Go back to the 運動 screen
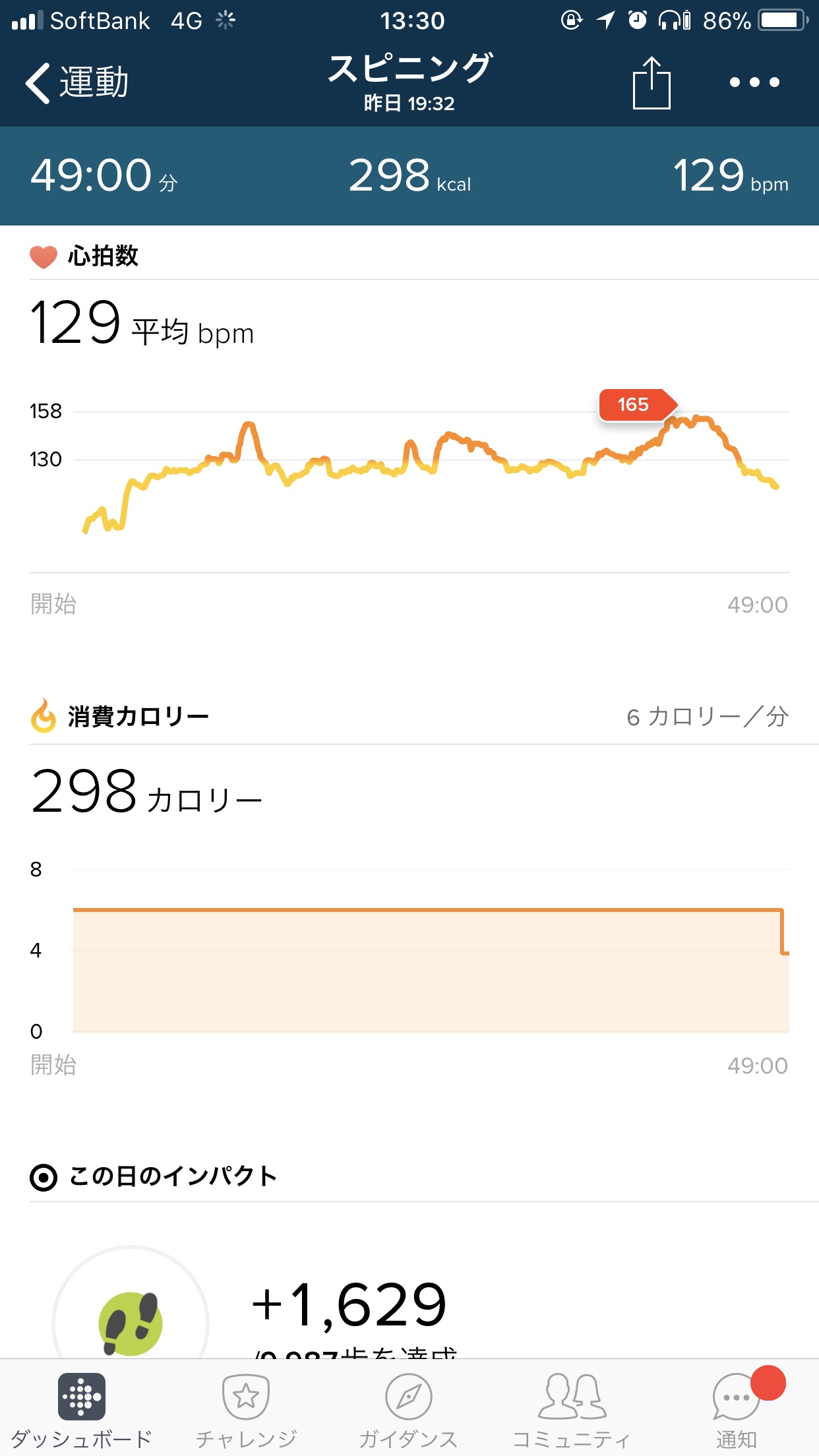The image size is (819, 1456). point(76,83)
